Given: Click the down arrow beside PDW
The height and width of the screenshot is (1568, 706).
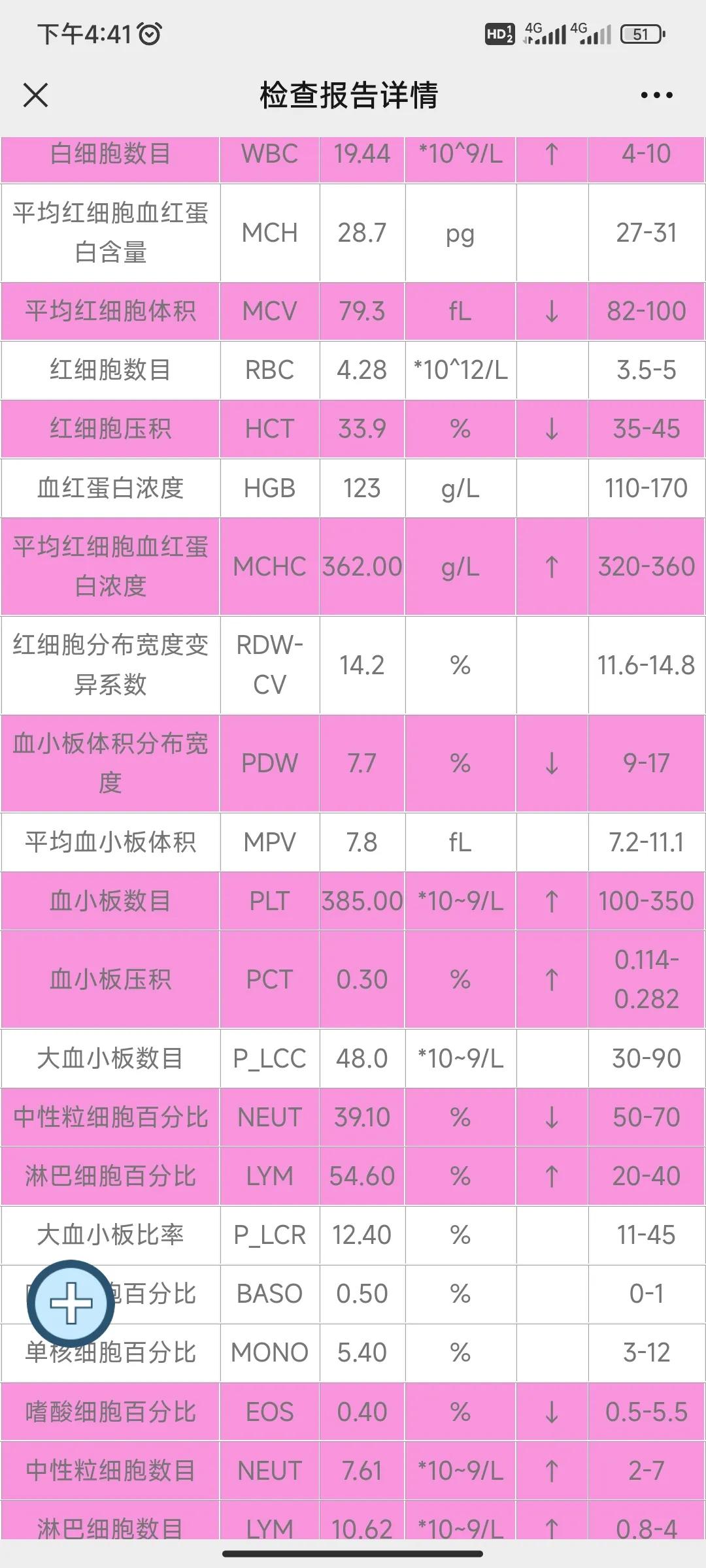Looking at the screenshot, I should pyautogui.click(x=552, y=763).
